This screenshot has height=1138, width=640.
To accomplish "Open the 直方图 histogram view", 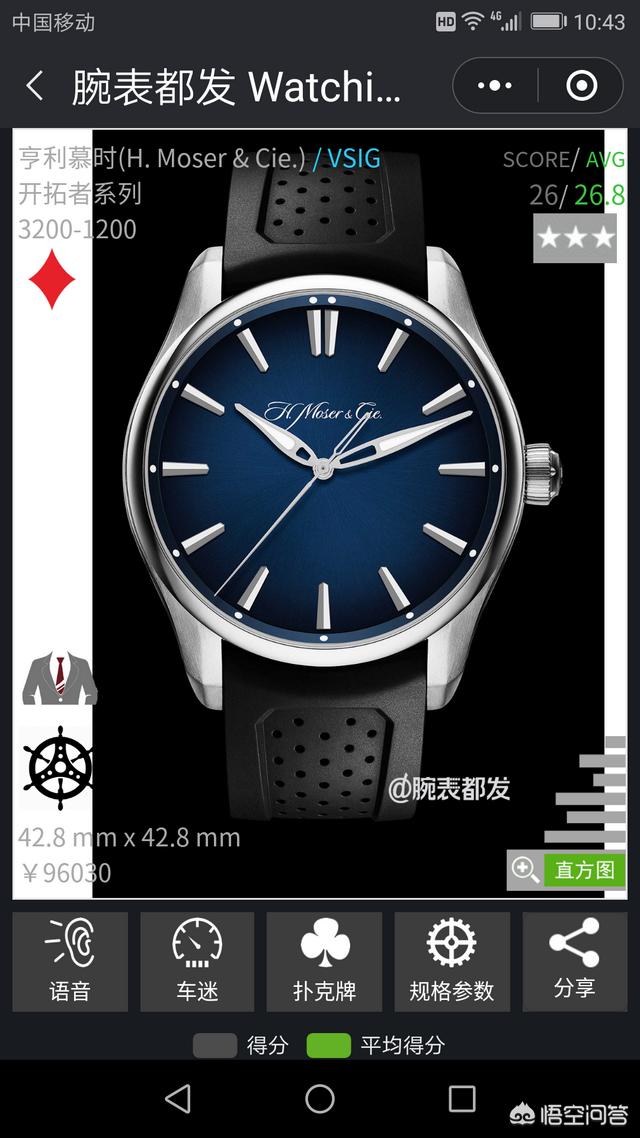I will pyautogui.click(x=566, y=870).
